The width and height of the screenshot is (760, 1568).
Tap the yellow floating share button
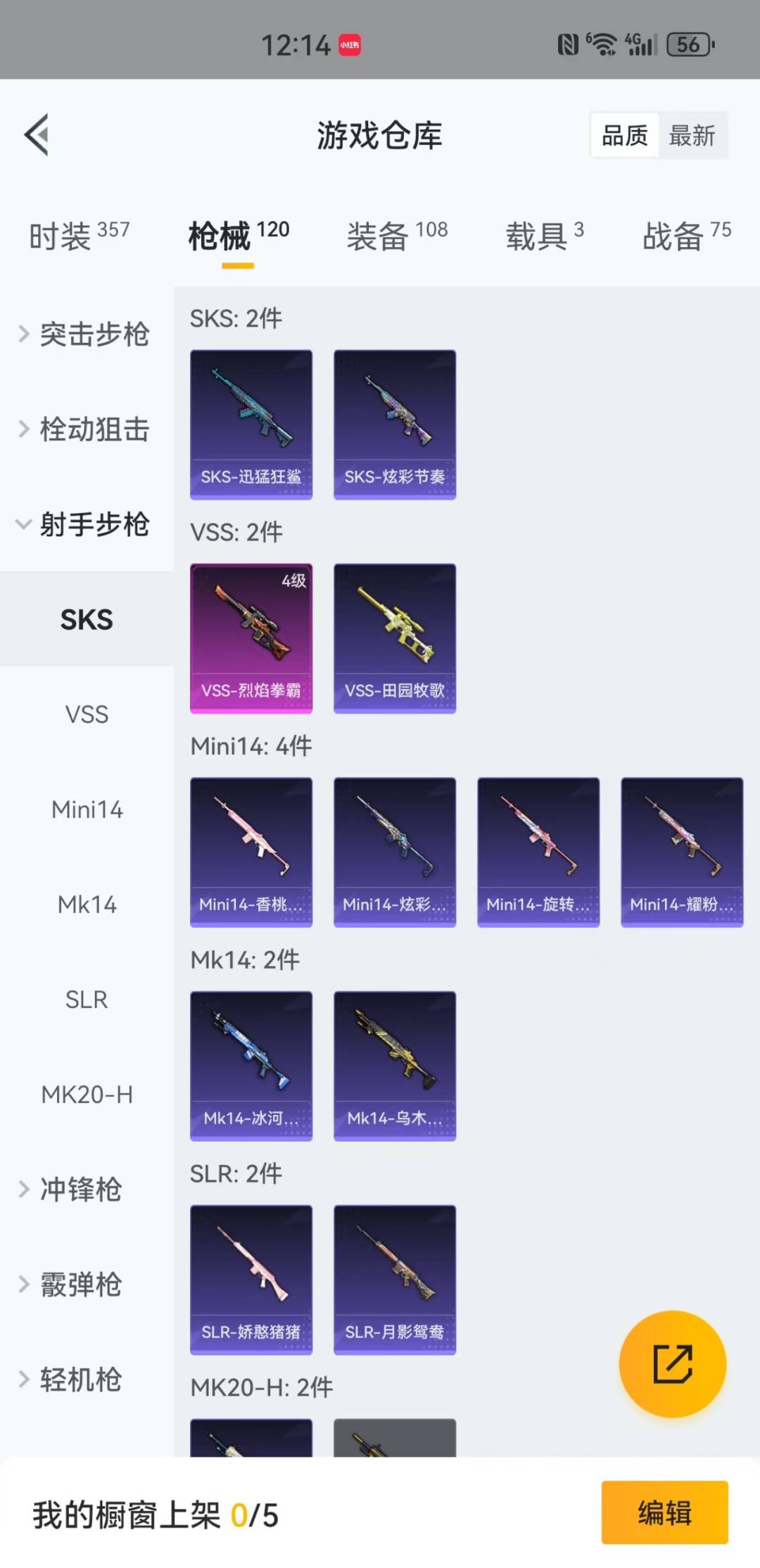pos(672,1364)
